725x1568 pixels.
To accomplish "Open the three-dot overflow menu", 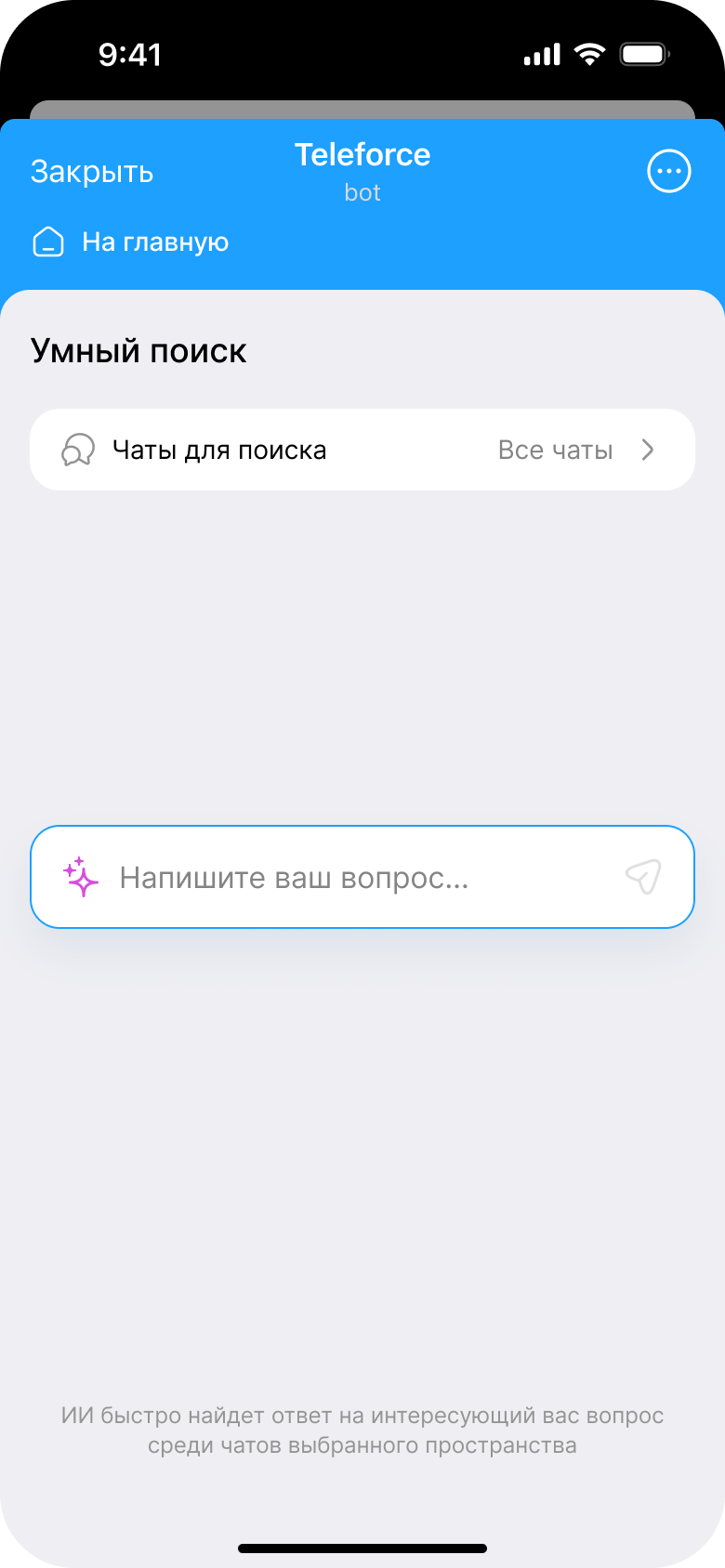I will click(x=668, y=172).
